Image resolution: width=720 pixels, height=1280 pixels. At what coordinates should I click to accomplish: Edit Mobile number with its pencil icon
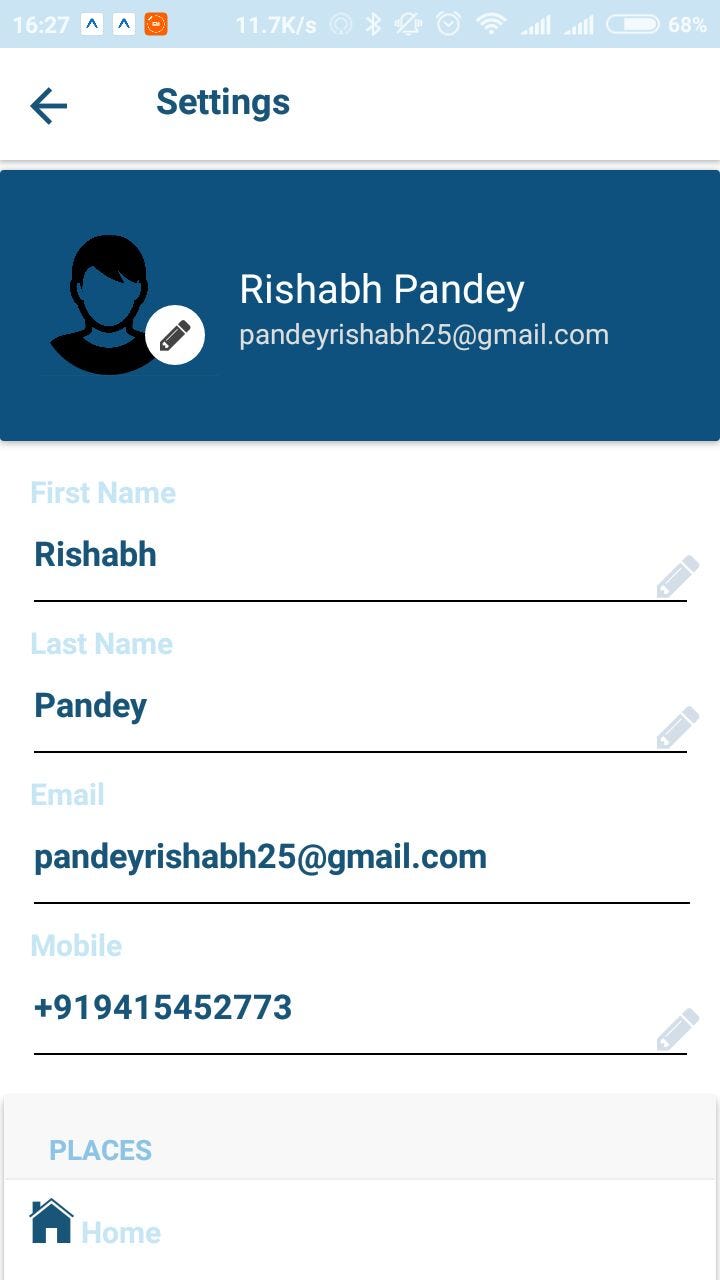point(677,1030)
